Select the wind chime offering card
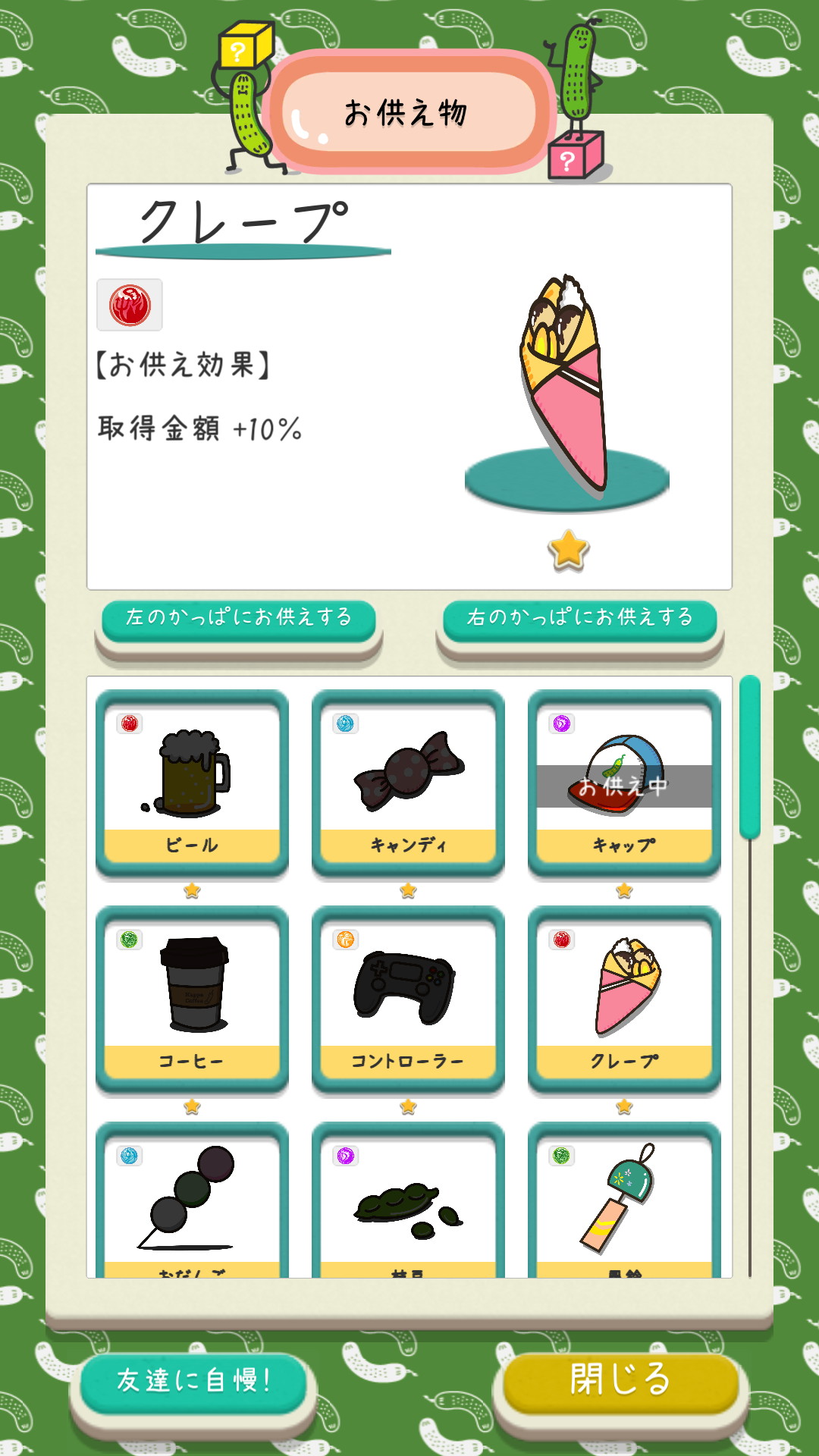The width and height of the screenshot is (819, 1456). 624,1202
